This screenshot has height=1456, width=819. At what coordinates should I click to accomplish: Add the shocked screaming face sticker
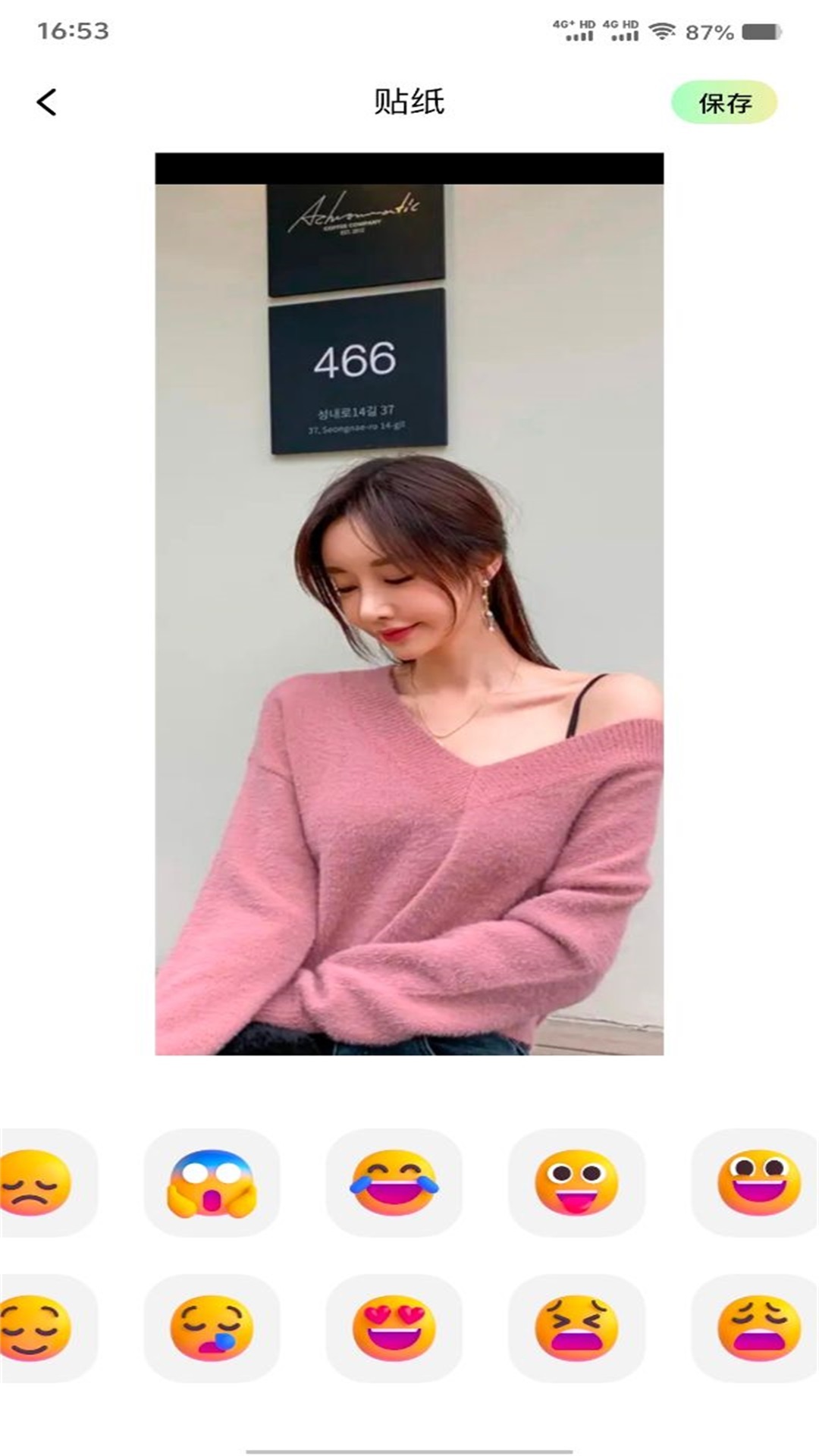(x=212, y=1183)
